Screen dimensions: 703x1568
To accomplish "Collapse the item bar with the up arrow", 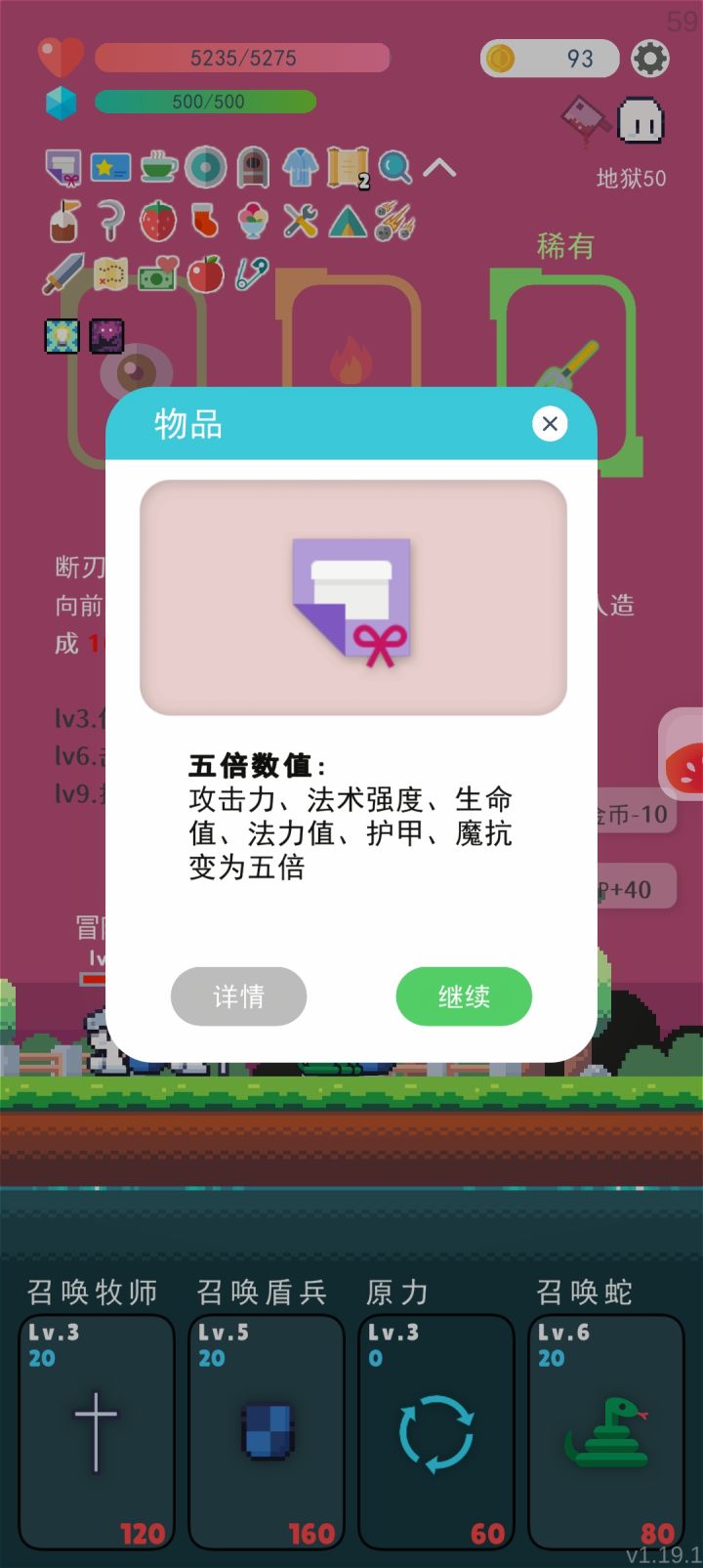I will pyautogui.click(x=439, y=166).
